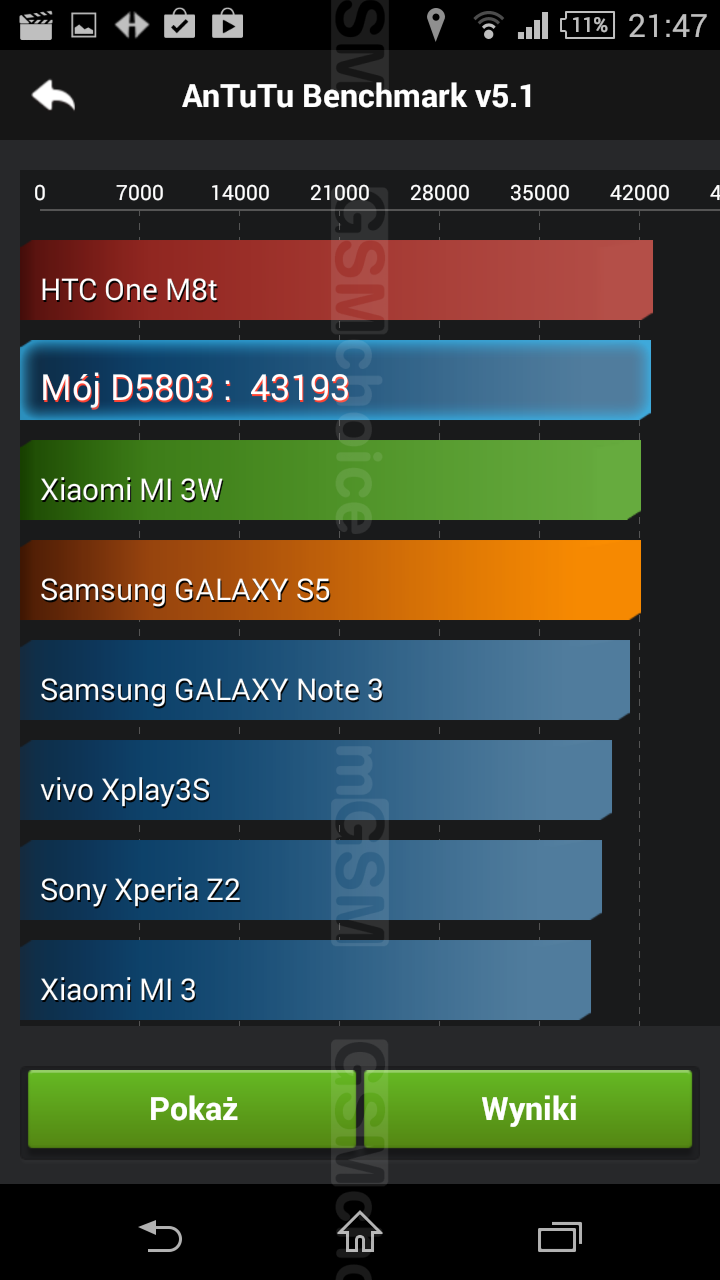The width and height of the screenshot is (720, 1280).
Task: Tap the system back button
Action: [160, 1236]
